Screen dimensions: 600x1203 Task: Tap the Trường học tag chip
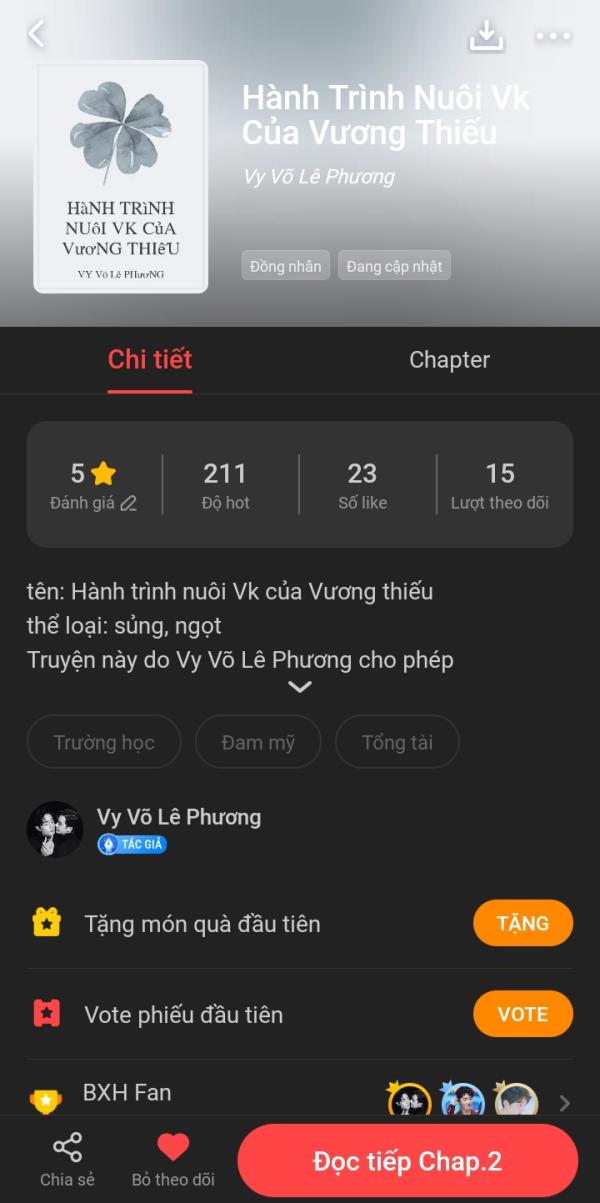[104, 742]
